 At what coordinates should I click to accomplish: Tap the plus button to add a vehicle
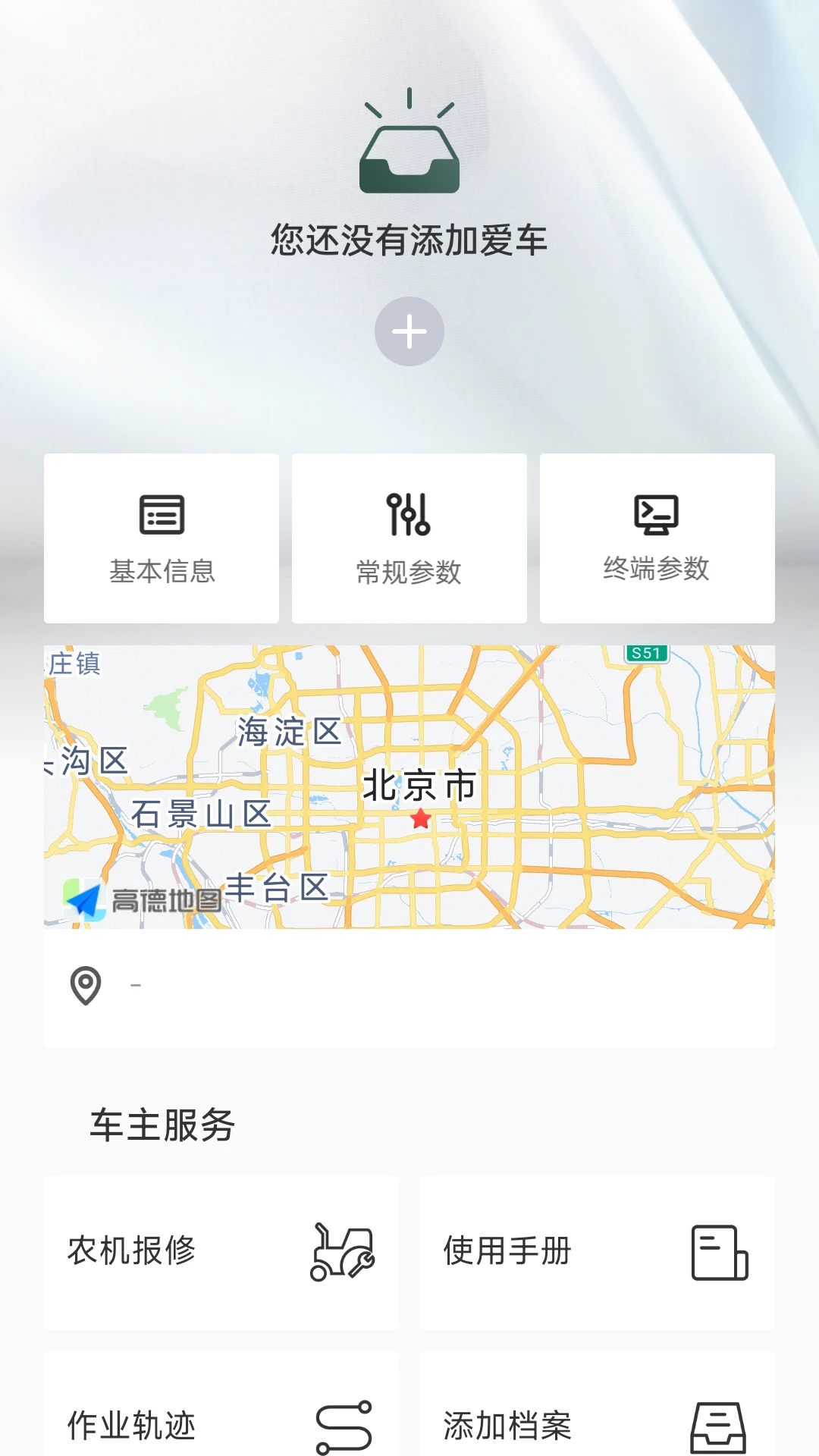pos(409,331)
